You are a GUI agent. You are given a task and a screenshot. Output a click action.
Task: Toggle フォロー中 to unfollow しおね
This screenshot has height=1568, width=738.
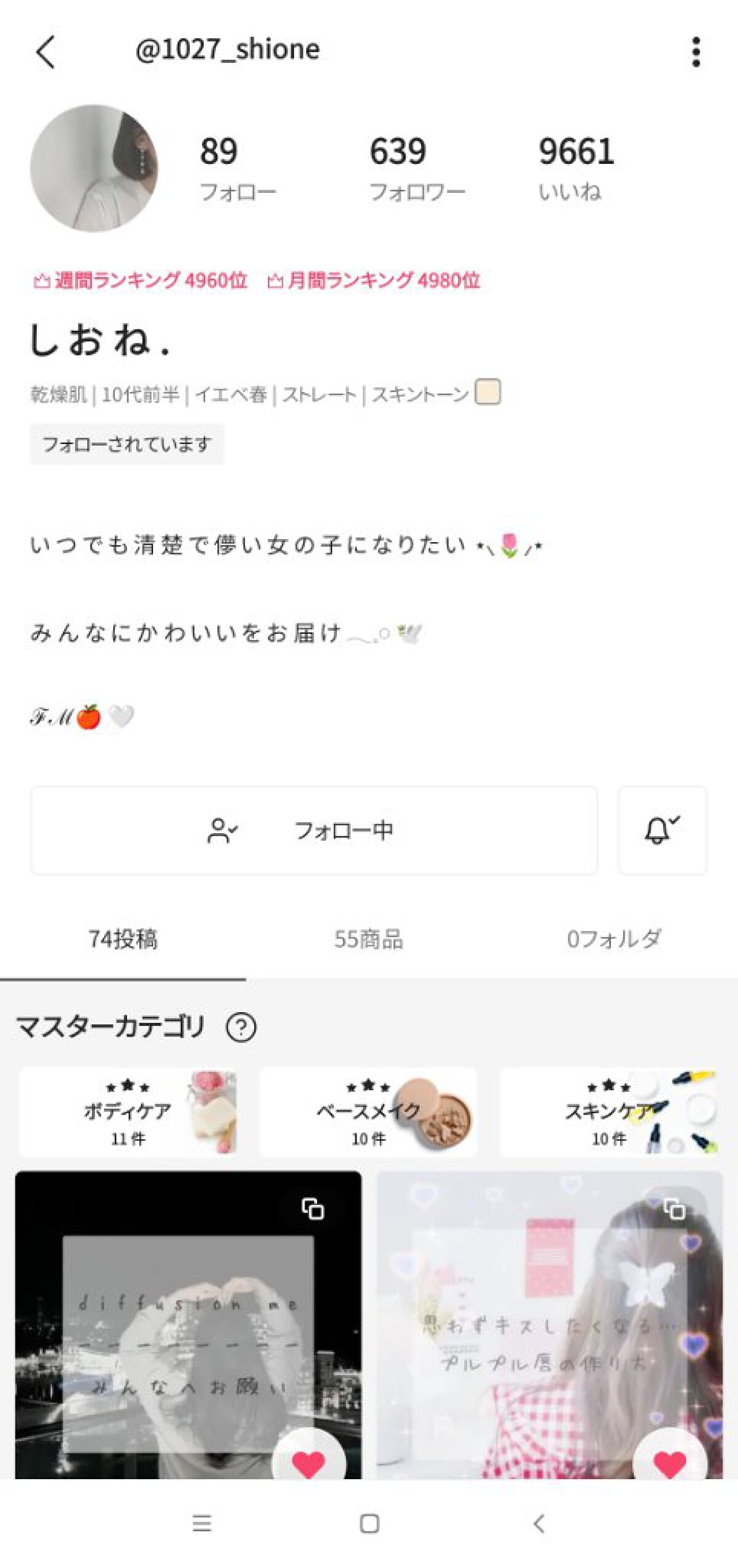tap(314, 830)
